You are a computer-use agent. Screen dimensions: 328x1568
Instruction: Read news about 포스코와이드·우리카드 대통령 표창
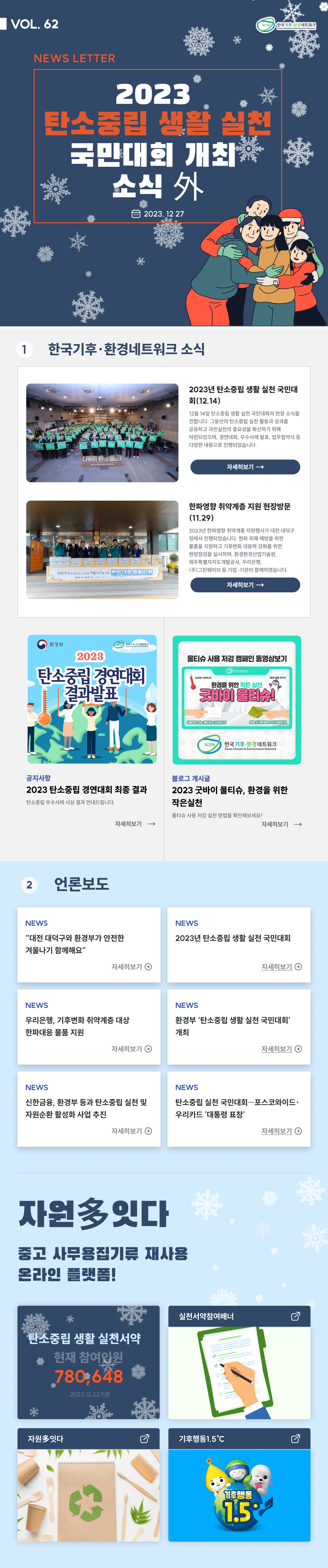click(281, 1131)
